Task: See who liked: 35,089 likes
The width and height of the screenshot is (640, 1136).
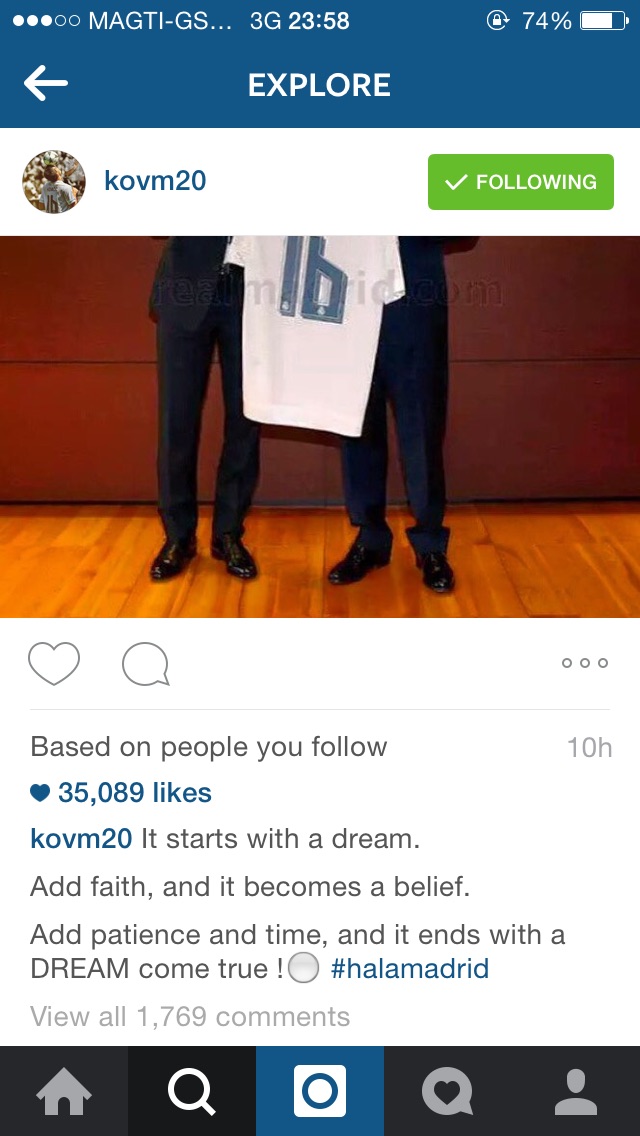Action: pos(134,793)
